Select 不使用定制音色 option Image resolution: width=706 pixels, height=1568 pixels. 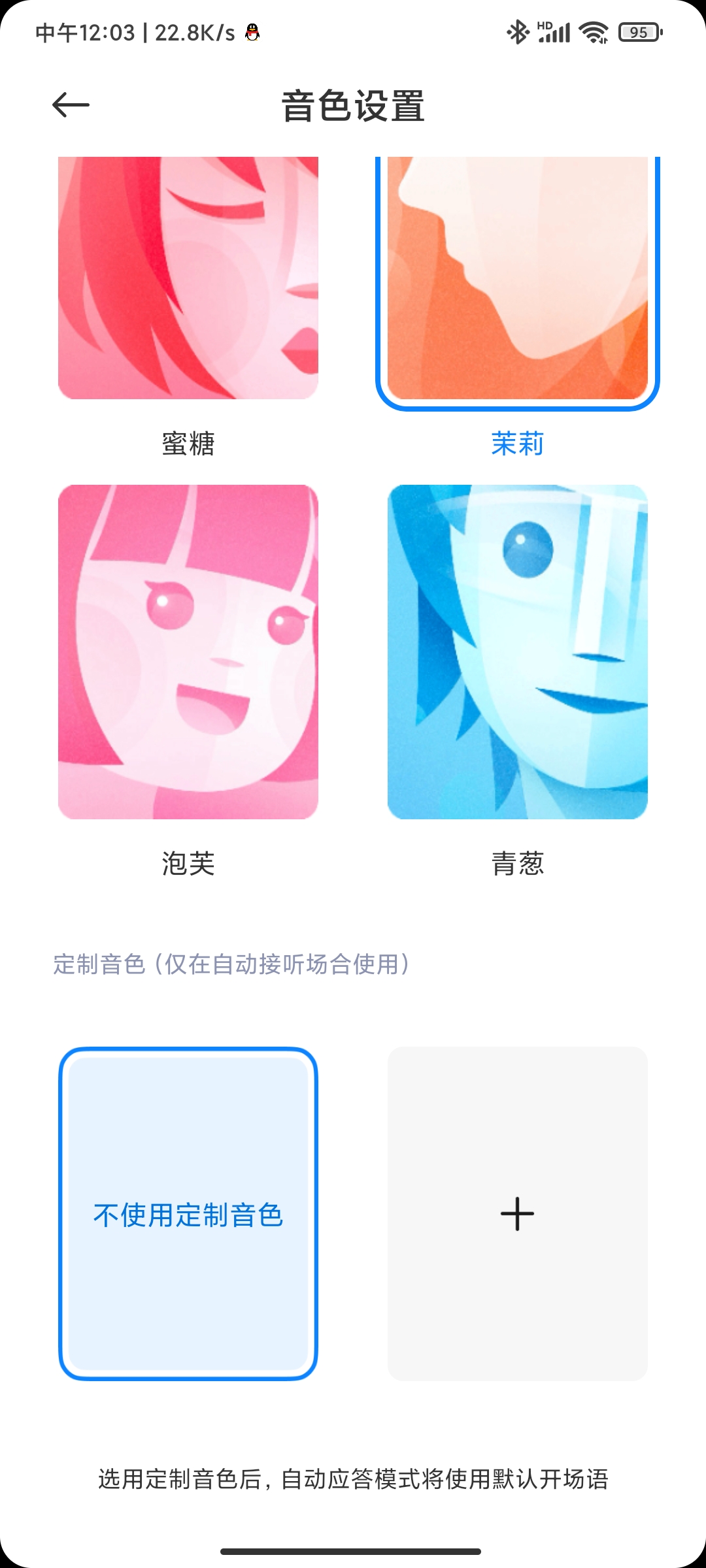[x=188, y=1214]
